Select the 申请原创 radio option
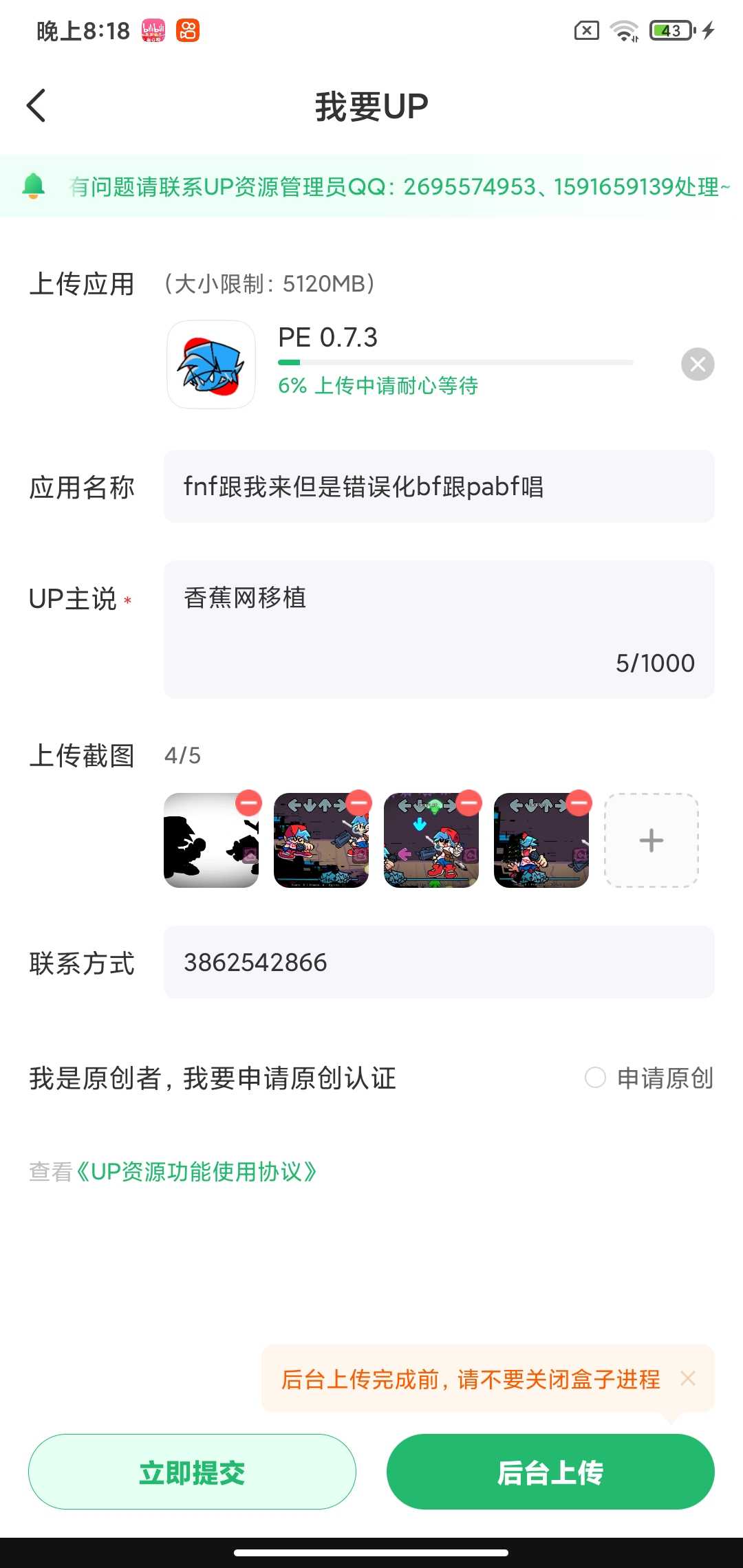743x1568 pixels. [596, 1078]
